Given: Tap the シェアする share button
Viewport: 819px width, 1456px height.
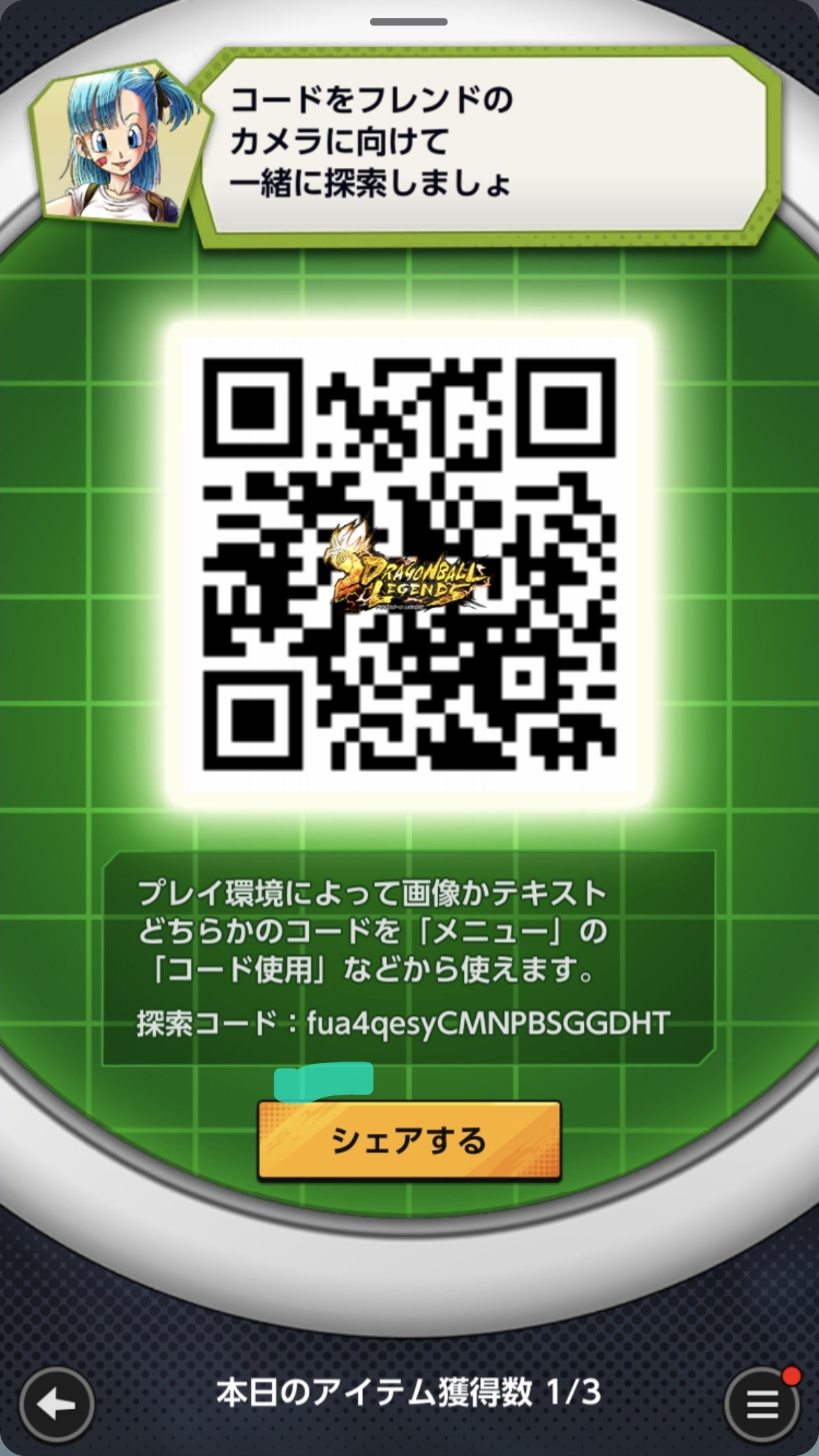Looking at the screenshot, I should [x=408, y=1141].
